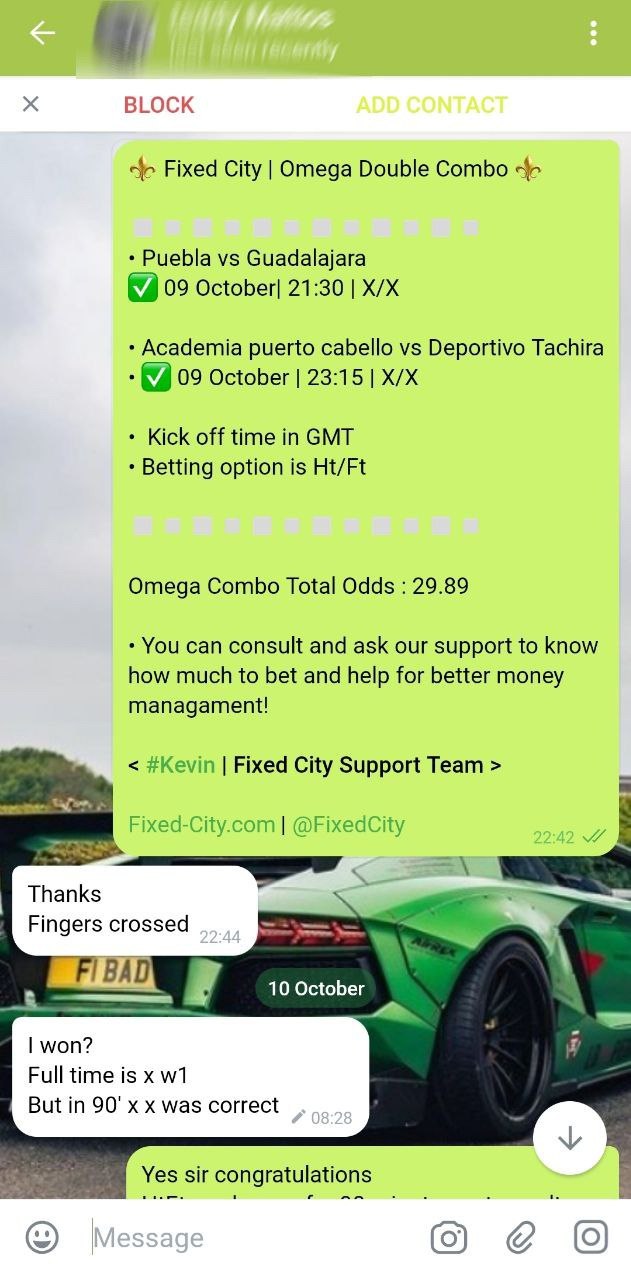The image size is (631, 1280).
Task: Jump to latest message with down arrow
Action: (570, 1138)
